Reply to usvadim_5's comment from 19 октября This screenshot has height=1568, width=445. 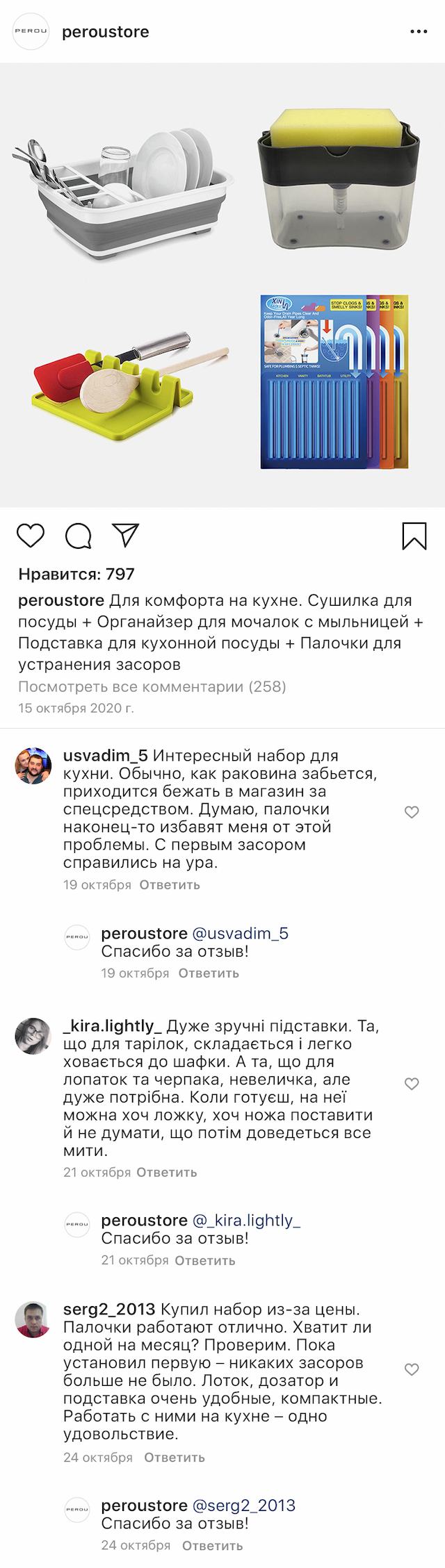click(170, 885)
